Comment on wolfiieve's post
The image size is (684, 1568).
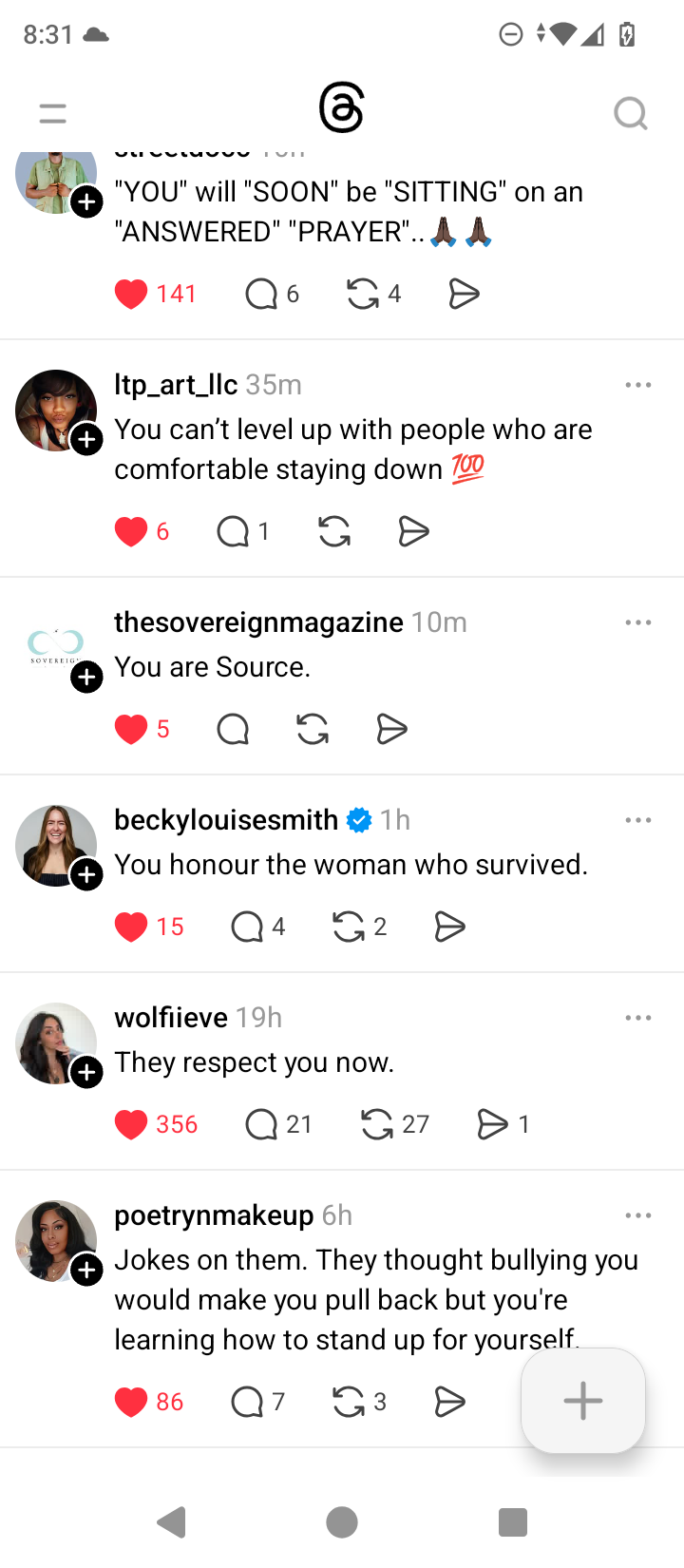coord(261,1124)
